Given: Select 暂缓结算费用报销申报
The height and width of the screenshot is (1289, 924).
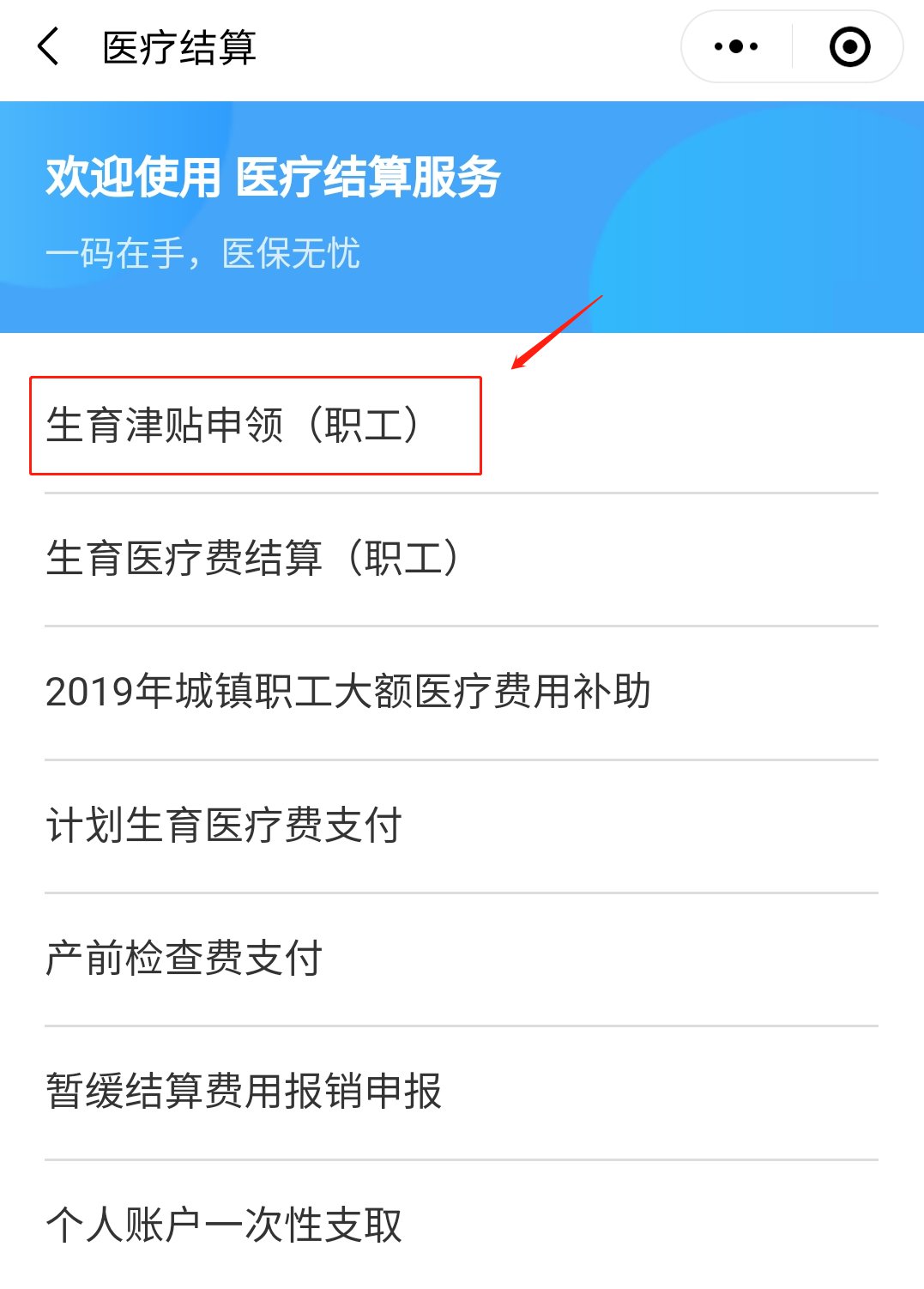Looking at the screenshot, I should click(x=244, y=1091).
